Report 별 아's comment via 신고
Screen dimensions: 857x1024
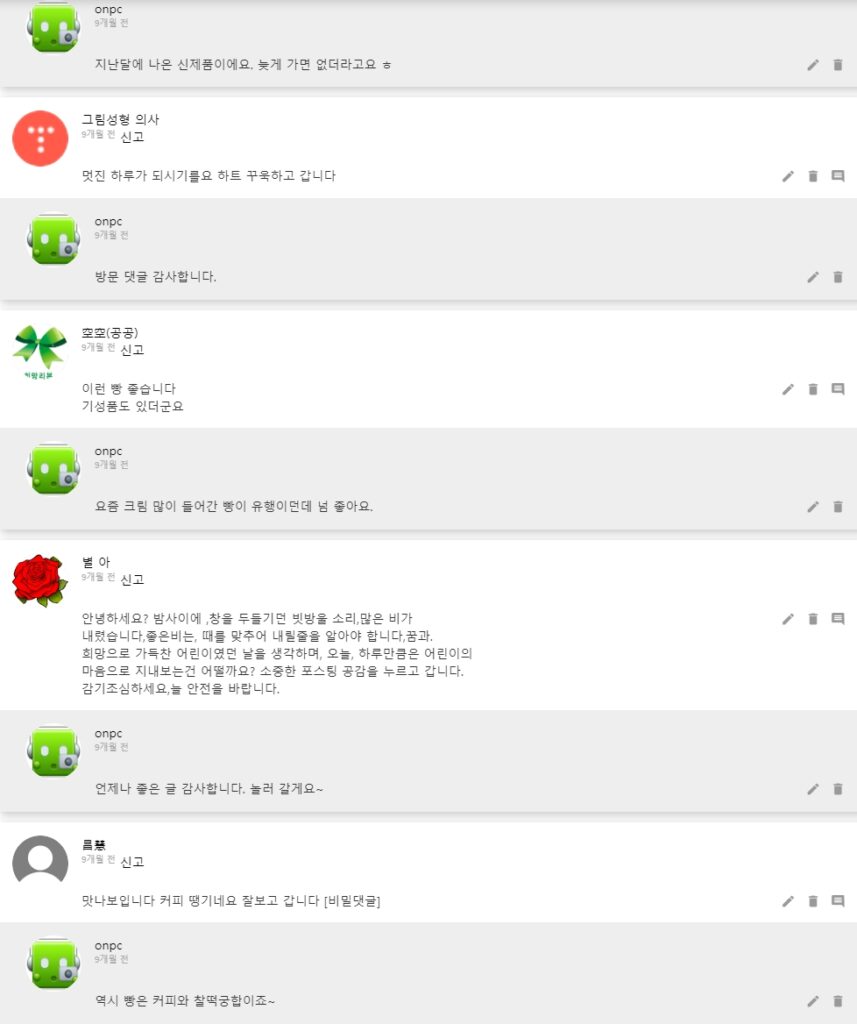[132, 580]
